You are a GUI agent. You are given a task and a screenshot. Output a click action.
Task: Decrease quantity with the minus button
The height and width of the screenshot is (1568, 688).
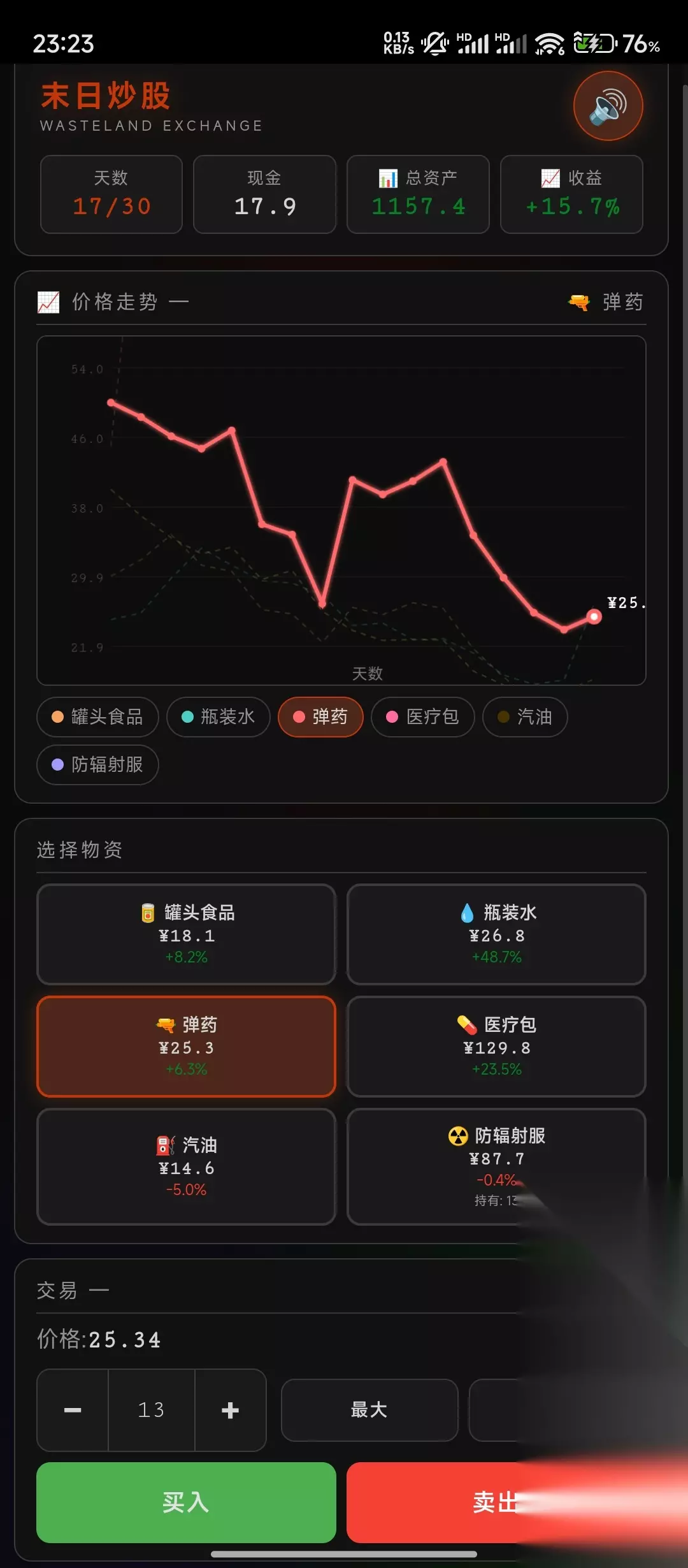pos(73,1410)
